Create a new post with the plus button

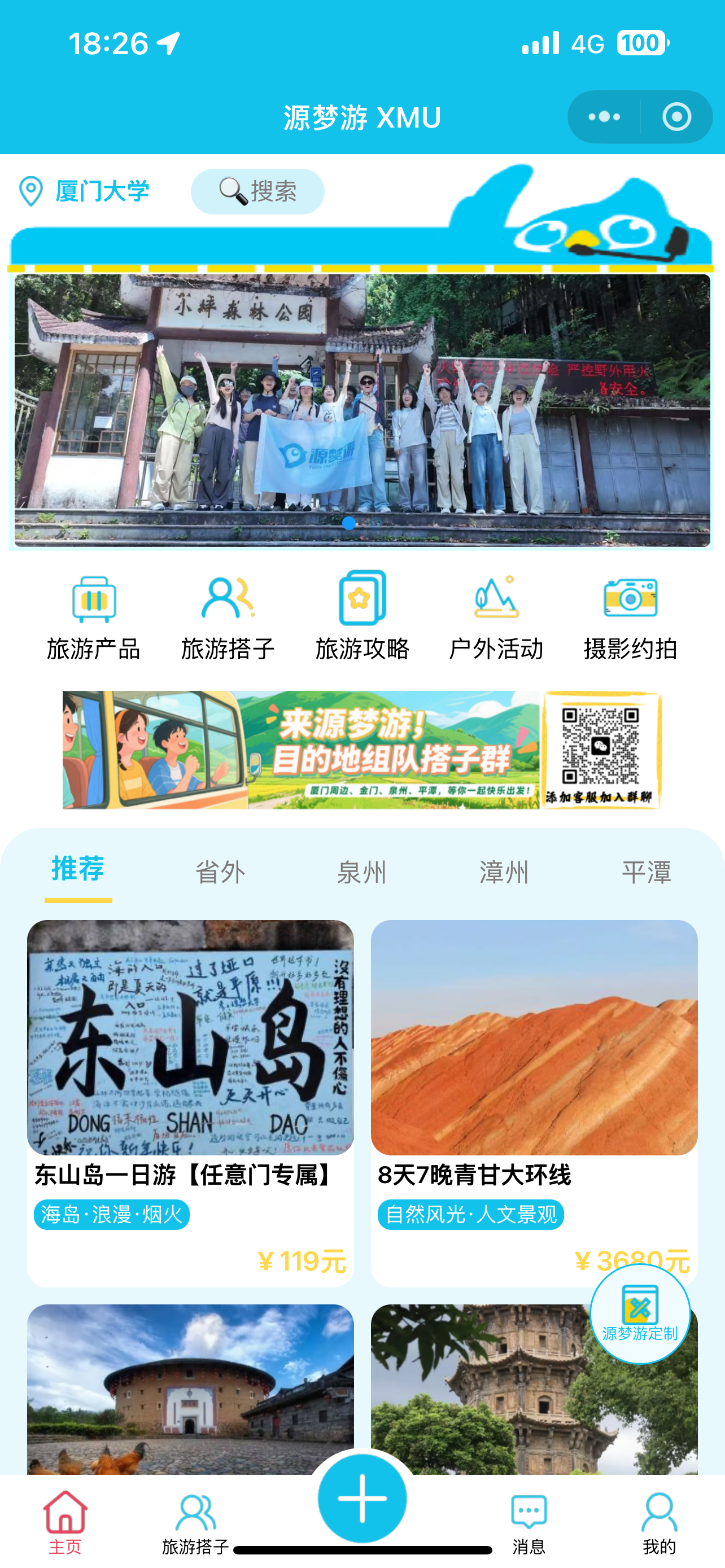pyautogui.click(x=362, y=1499)
